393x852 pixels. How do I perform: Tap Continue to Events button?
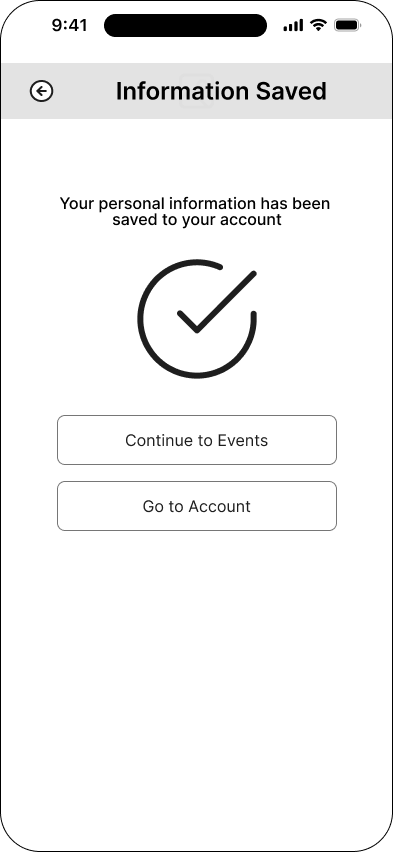(197, 440)
